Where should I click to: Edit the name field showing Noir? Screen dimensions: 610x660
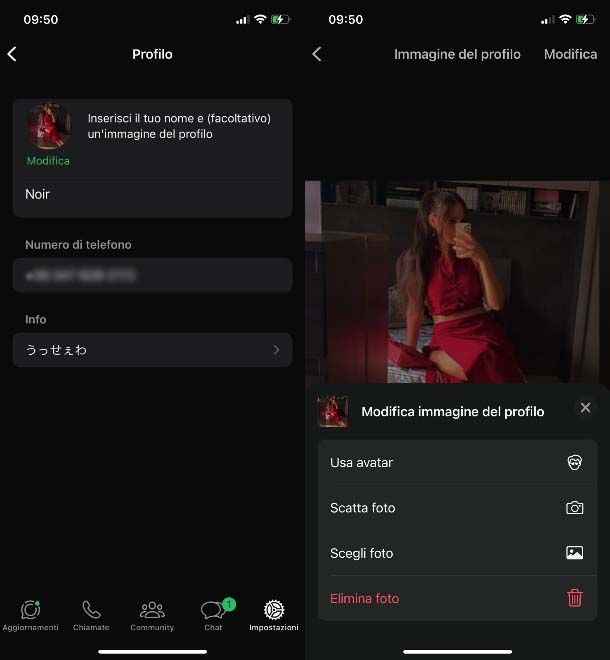click(x=152, y=194)
